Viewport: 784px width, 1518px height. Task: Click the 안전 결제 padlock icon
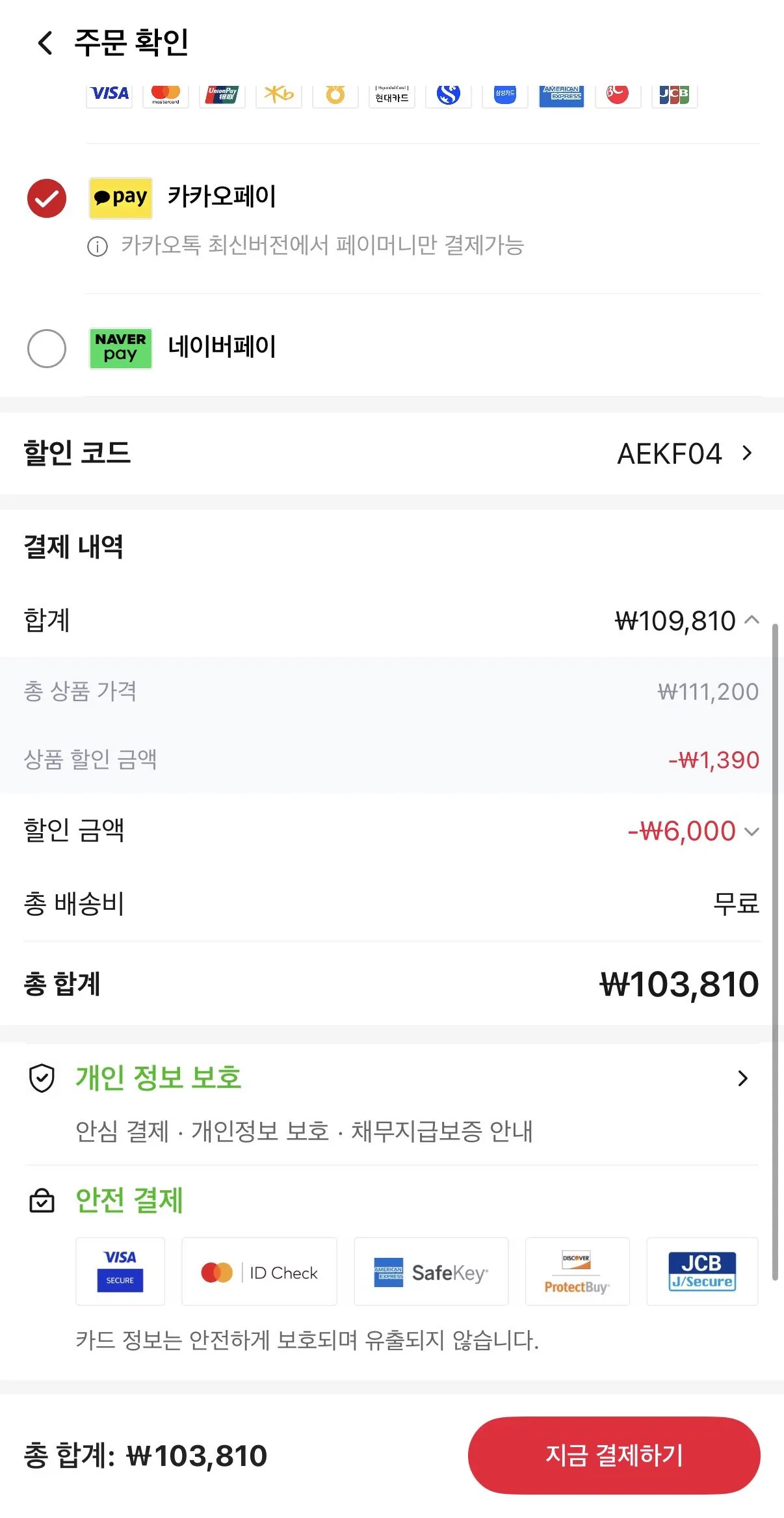pyautogui.click(x=42, y=1200)
